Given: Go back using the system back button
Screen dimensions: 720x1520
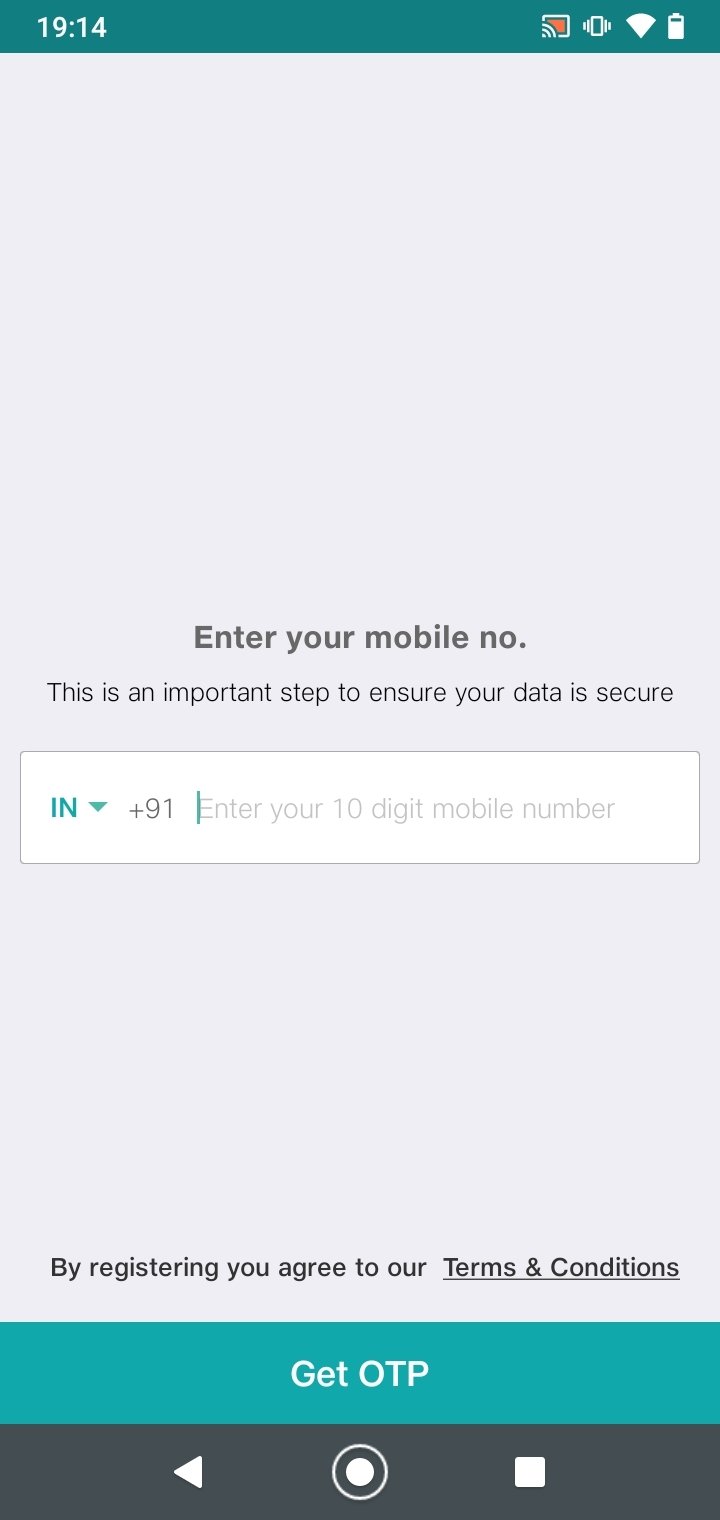Looking at the screenshot, I should click(x=188, y=1472).
